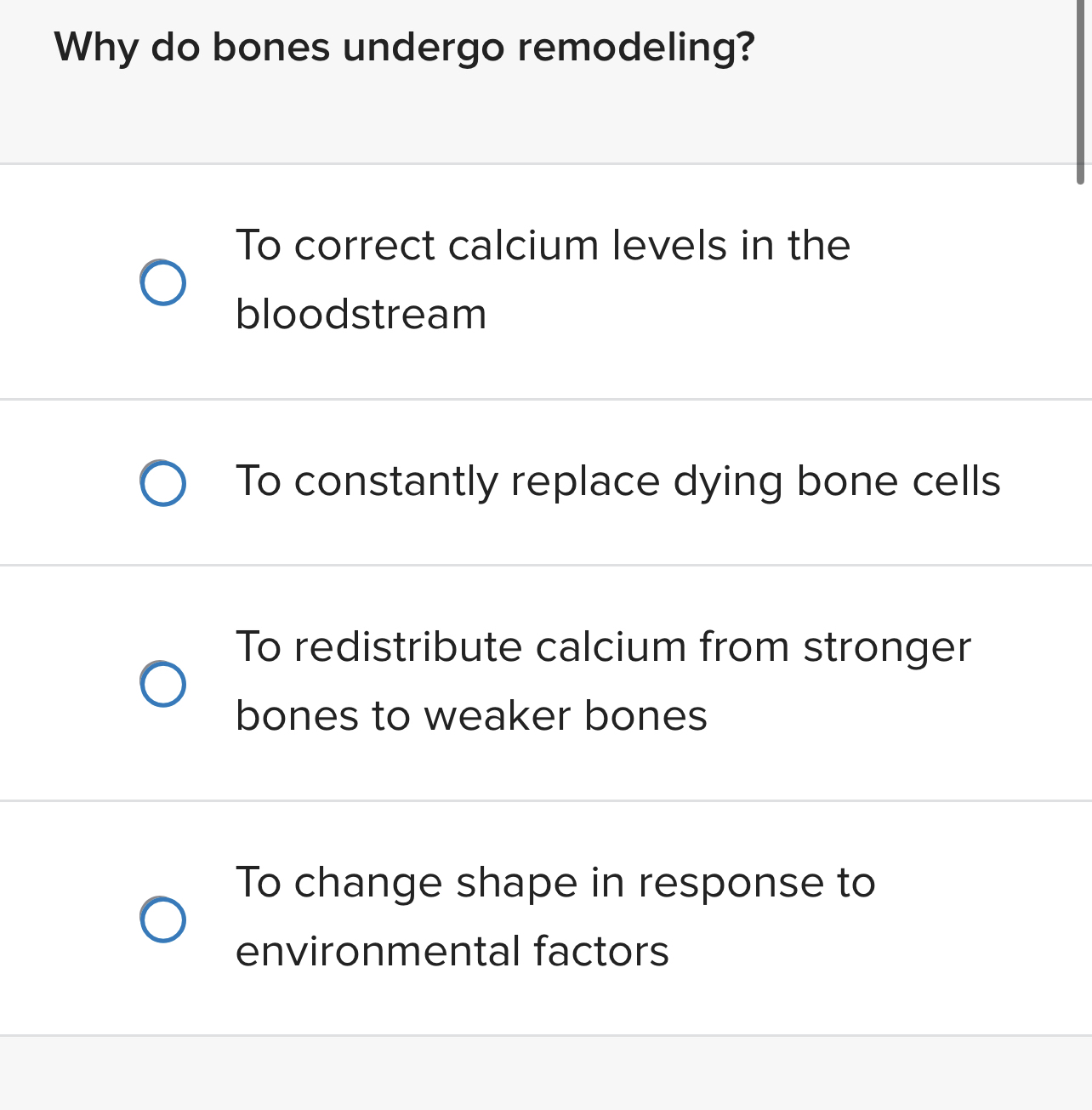
Task: Click the third answer option row
Action: pyautogui.click(x=546, y=680)
